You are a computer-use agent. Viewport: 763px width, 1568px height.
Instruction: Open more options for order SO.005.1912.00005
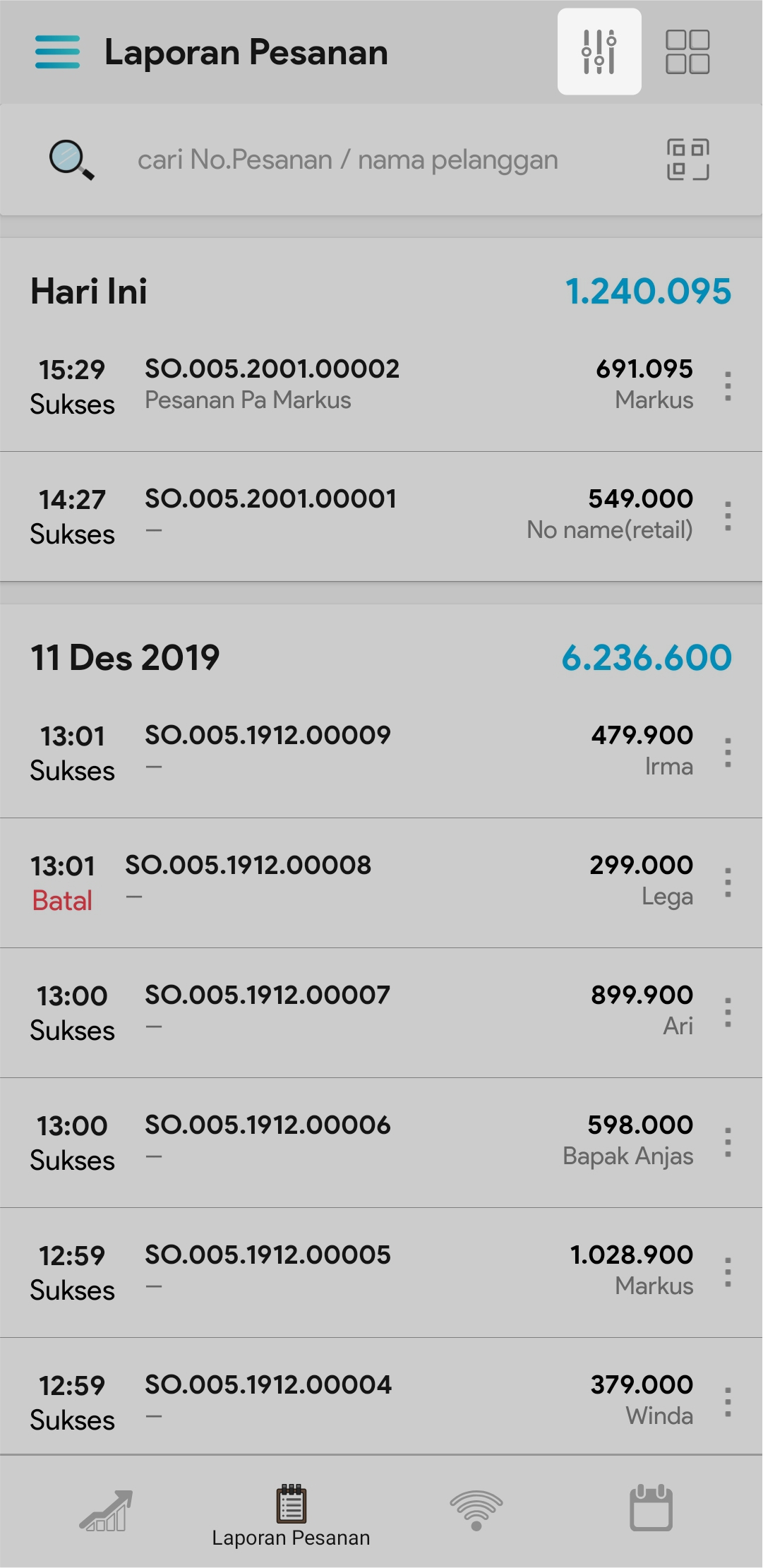click(728, 1272)
